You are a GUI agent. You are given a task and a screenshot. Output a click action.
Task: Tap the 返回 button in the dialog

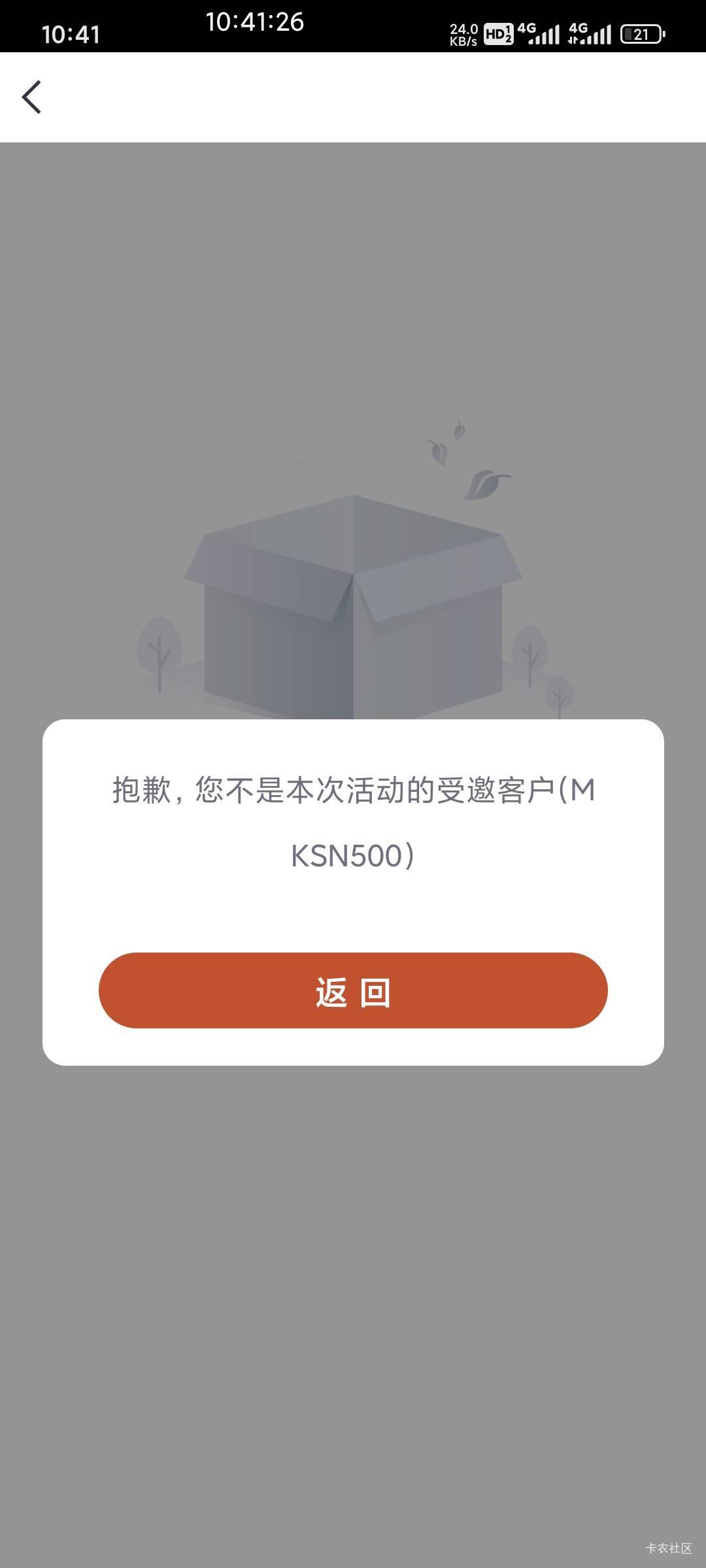coord(353,990)
